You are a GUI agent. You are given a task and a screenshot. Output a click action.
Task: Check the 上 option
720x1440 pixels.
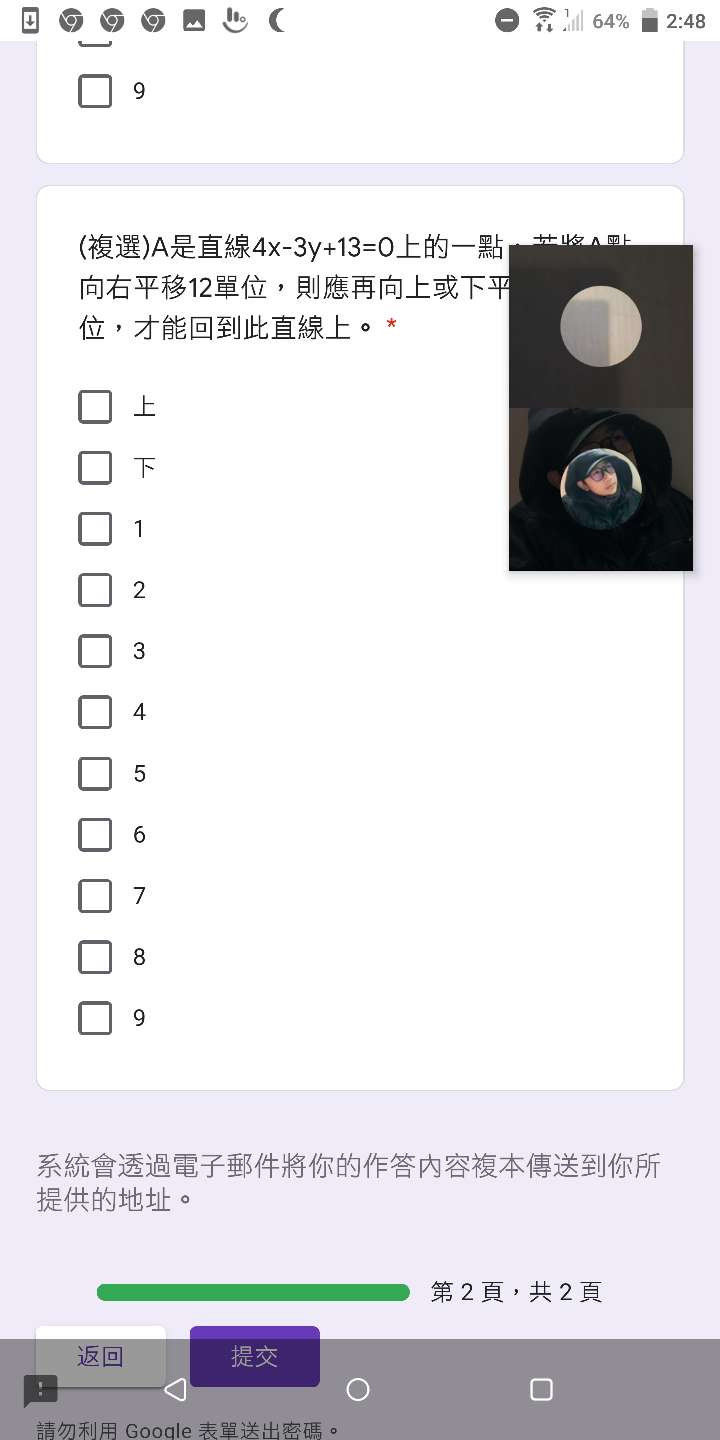coord(95,407)
